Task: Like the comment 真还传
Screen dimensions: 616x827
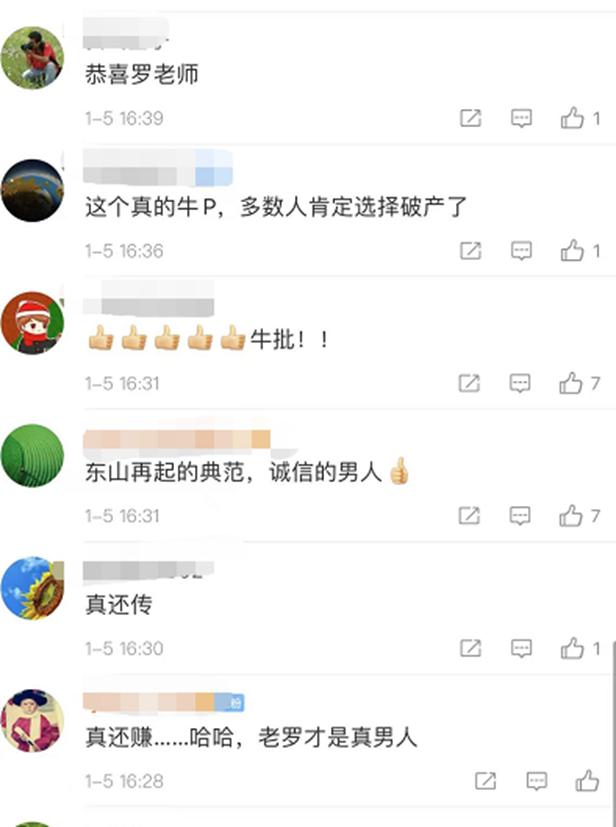Action: pos(572,649)
